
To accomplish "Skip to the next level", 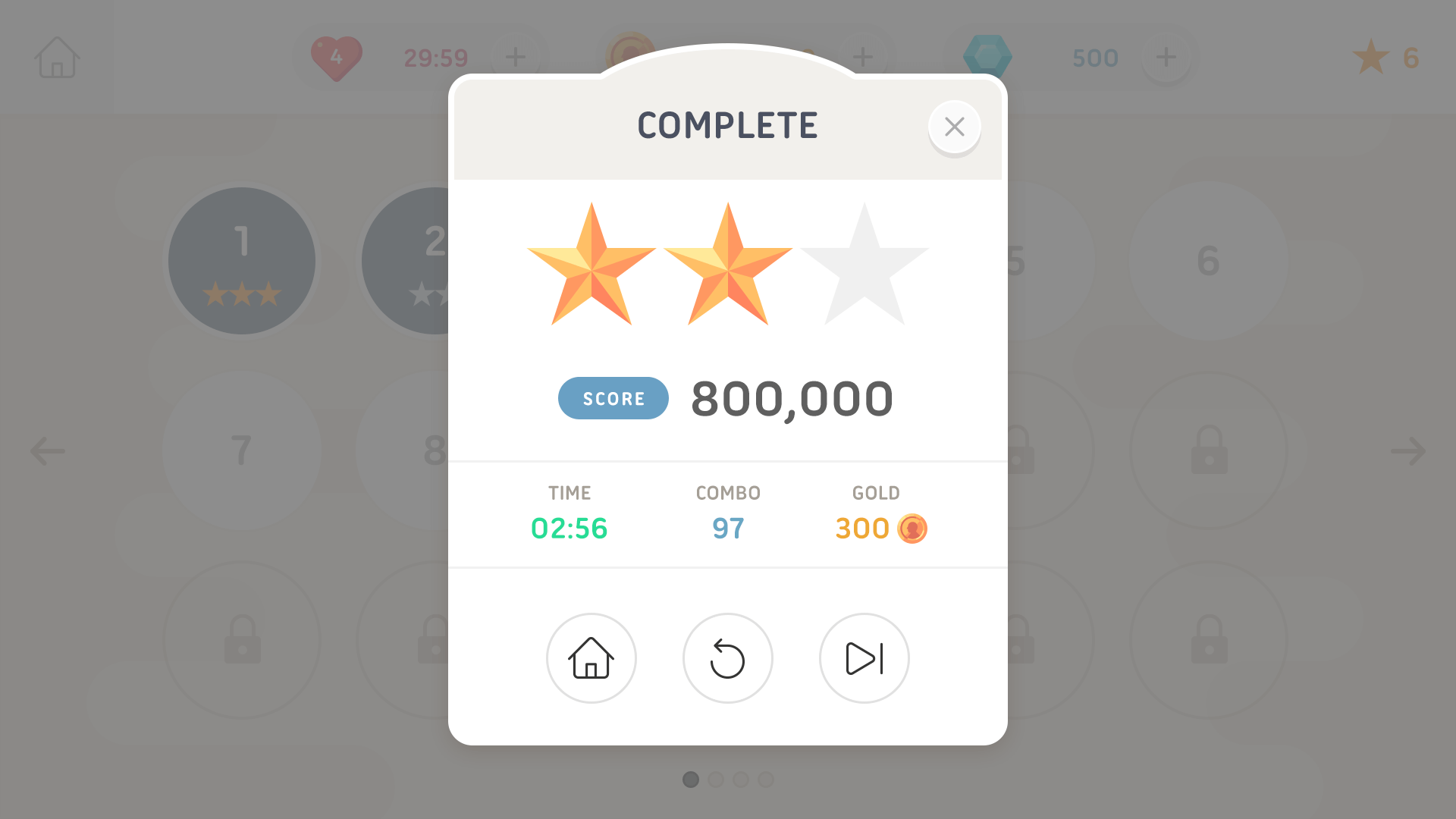I will point(864,657).
